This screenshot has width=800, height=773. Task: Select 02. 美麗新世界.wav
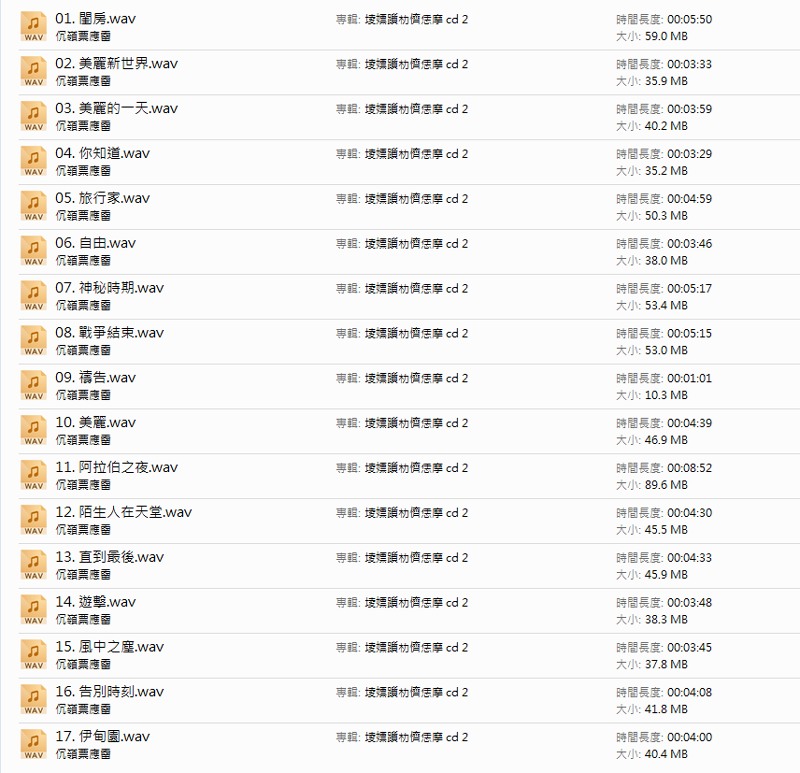117,64
